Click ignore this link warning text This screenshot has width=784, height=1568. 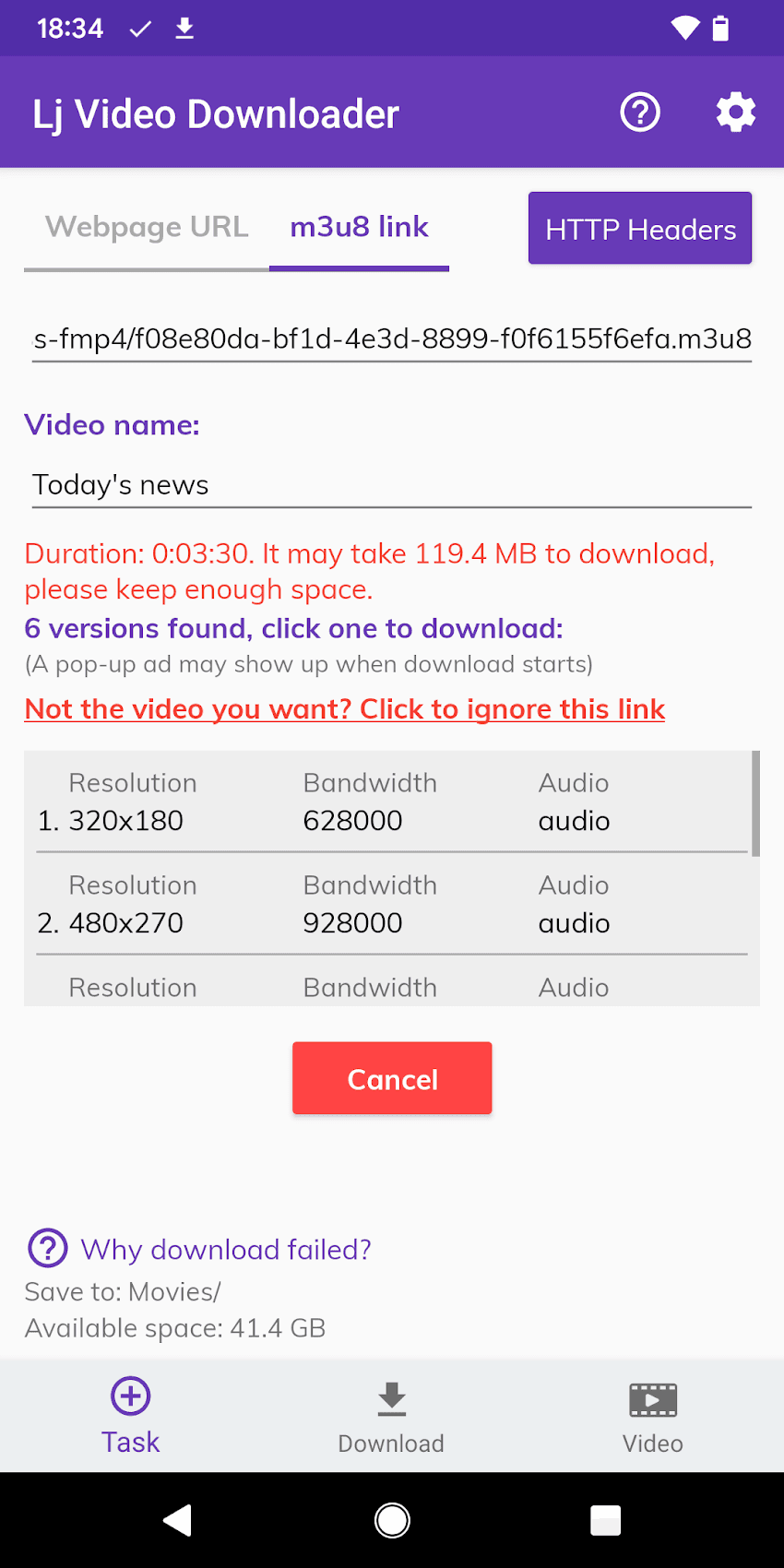344,708
